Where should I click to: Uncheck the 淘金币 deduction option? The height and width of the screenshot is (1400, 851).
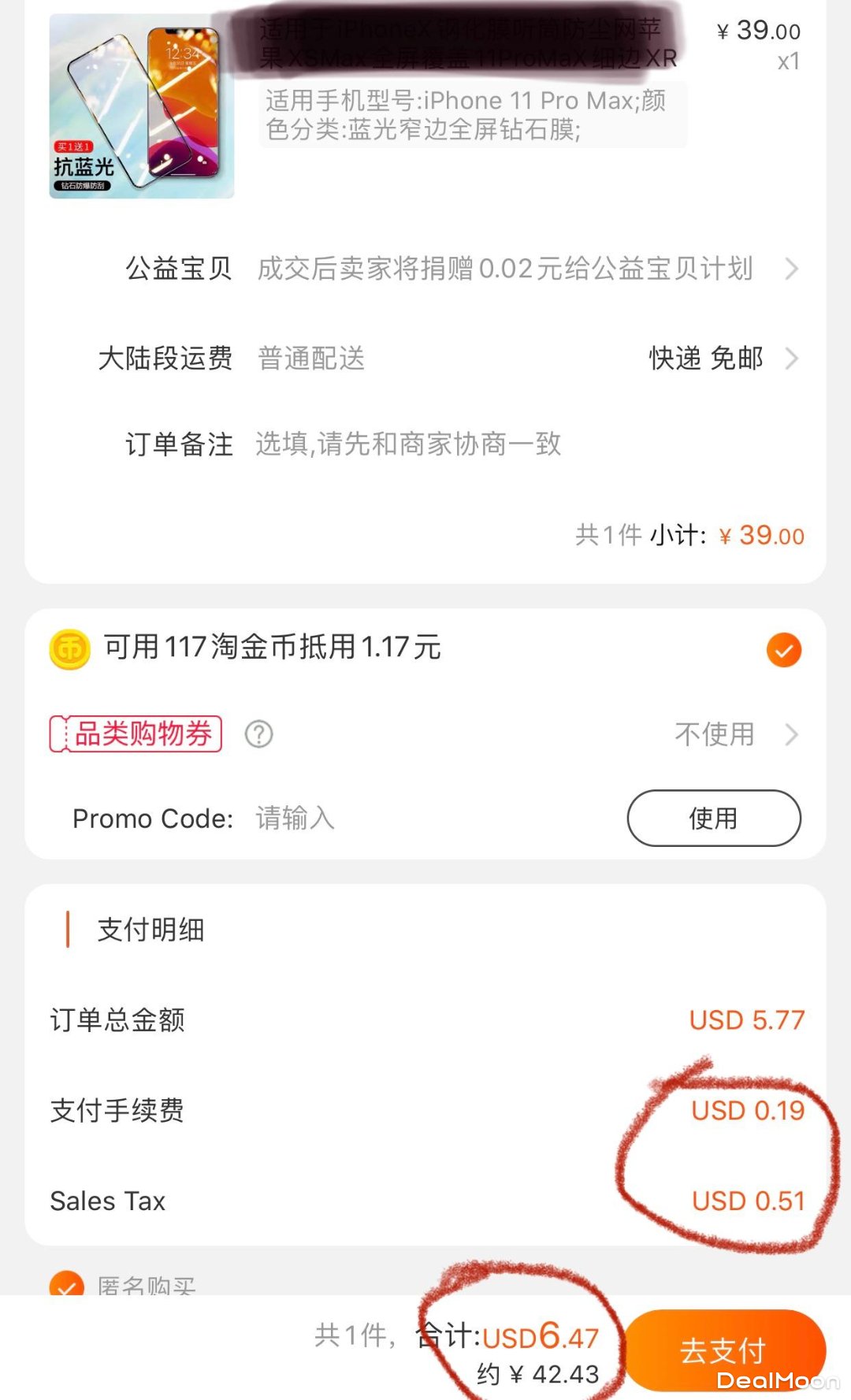point(783,650)
